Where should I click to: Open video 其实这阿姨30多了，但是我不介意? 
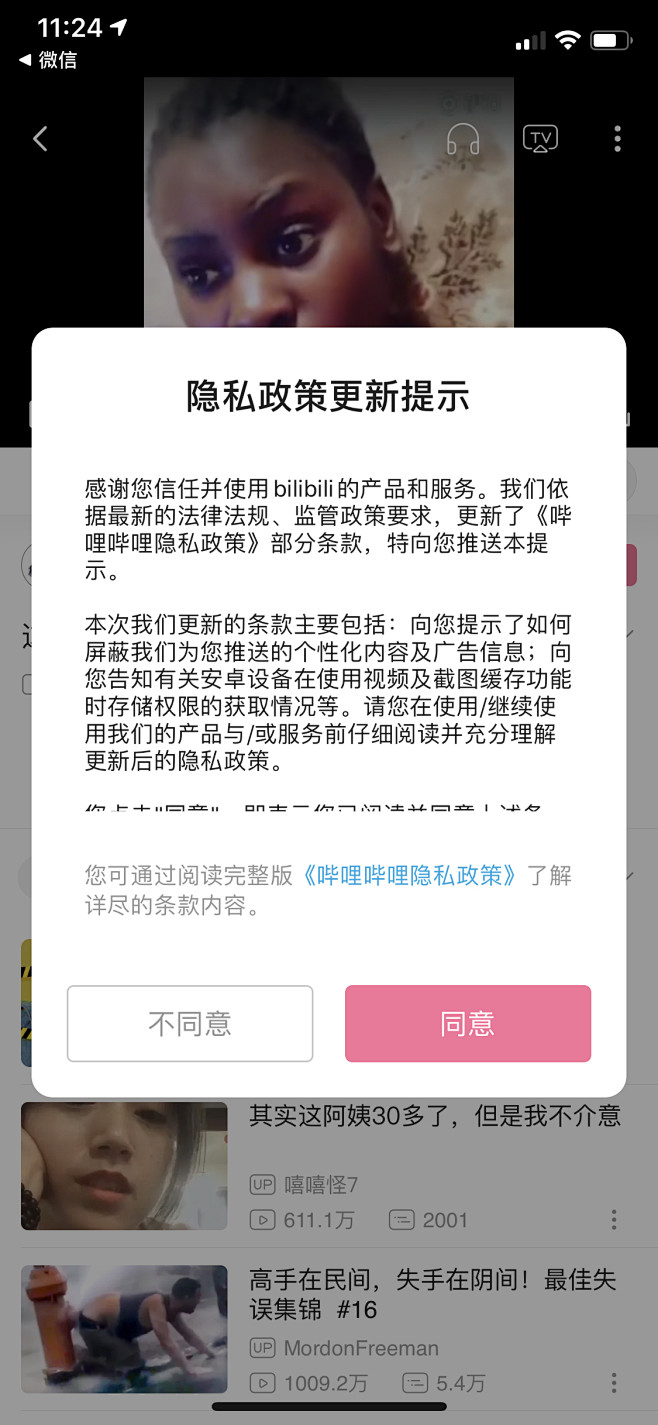[x=435, y=1115]
